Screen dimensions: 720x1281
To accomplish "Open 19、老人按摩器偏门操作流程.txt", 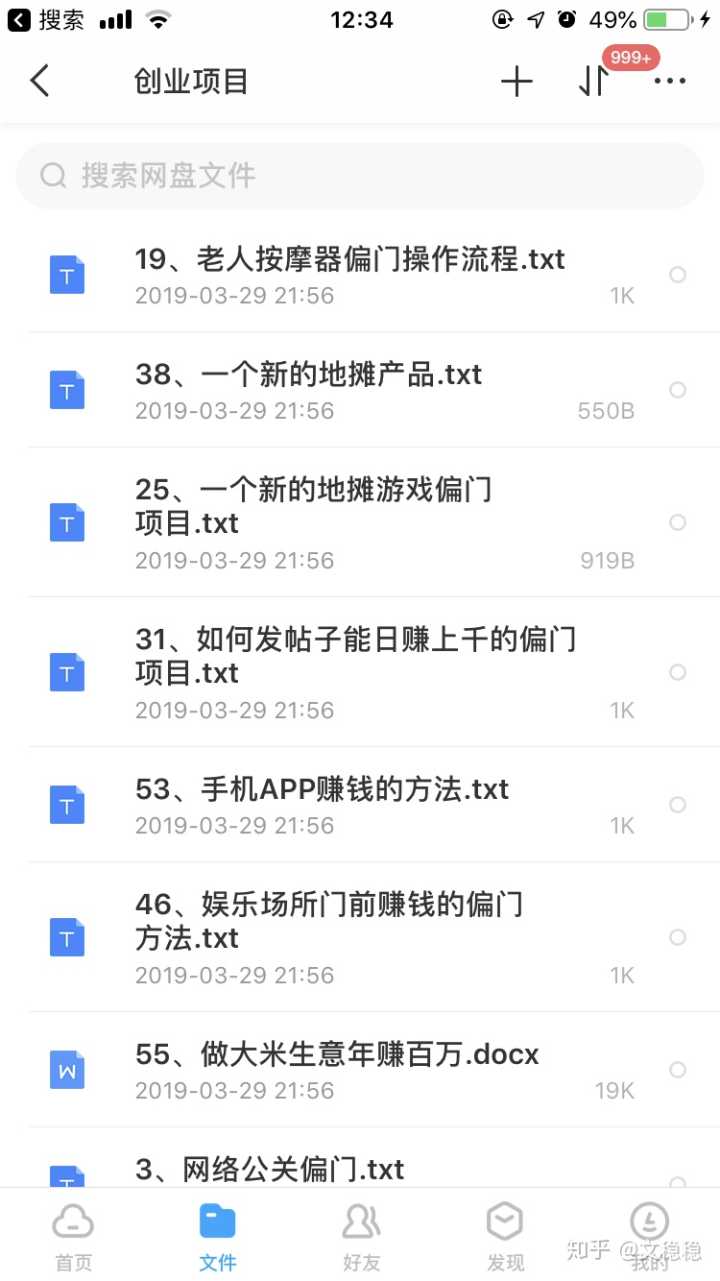I will click(350, 275).
